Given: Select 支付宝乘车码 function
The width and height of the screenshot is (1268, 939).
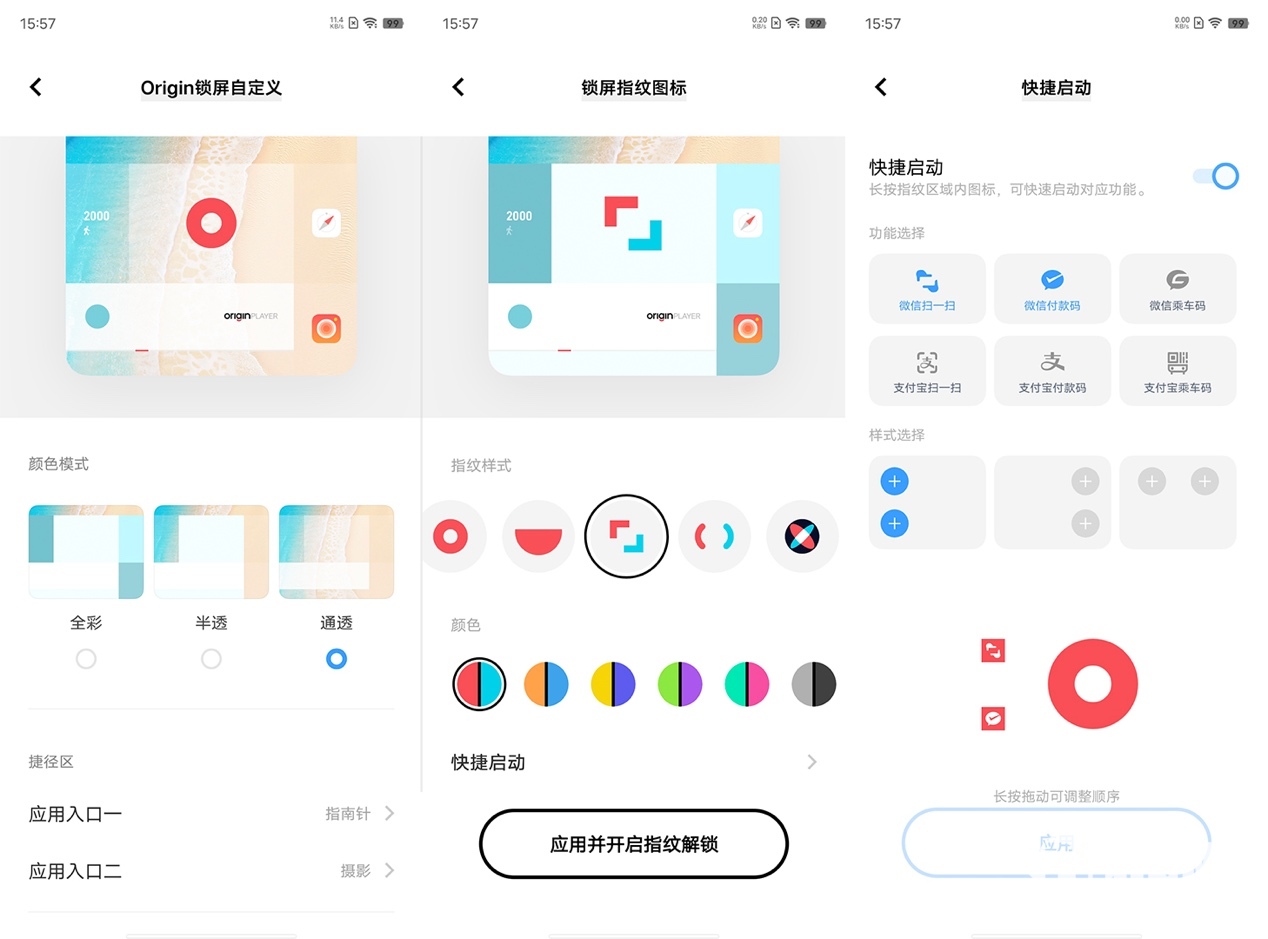Looking at the screenshot, I should coord(1177,371).
